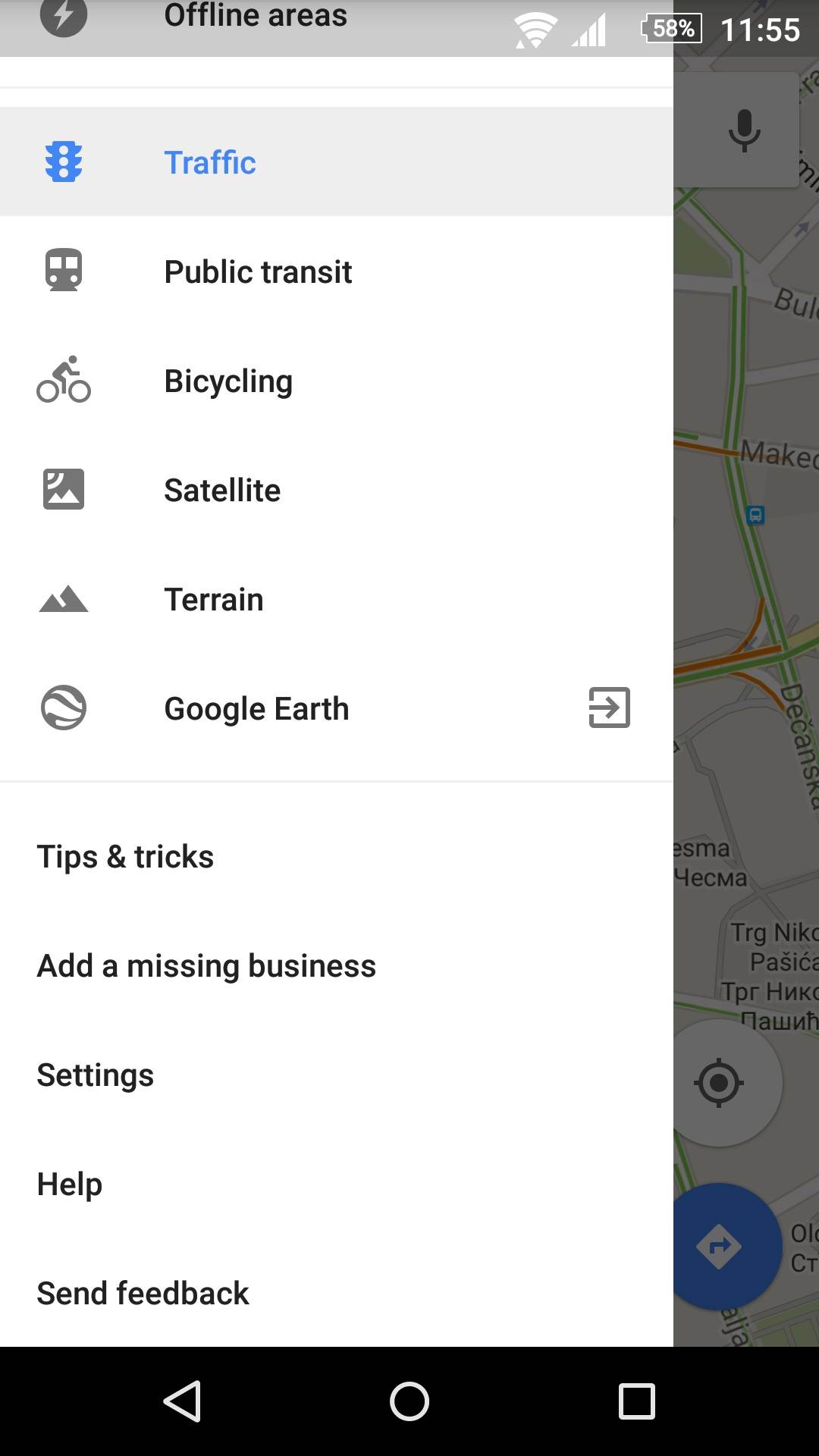This screenshot has width=819, height=1456.
Task: Return to the home screen
Action: pos(409,1401)
